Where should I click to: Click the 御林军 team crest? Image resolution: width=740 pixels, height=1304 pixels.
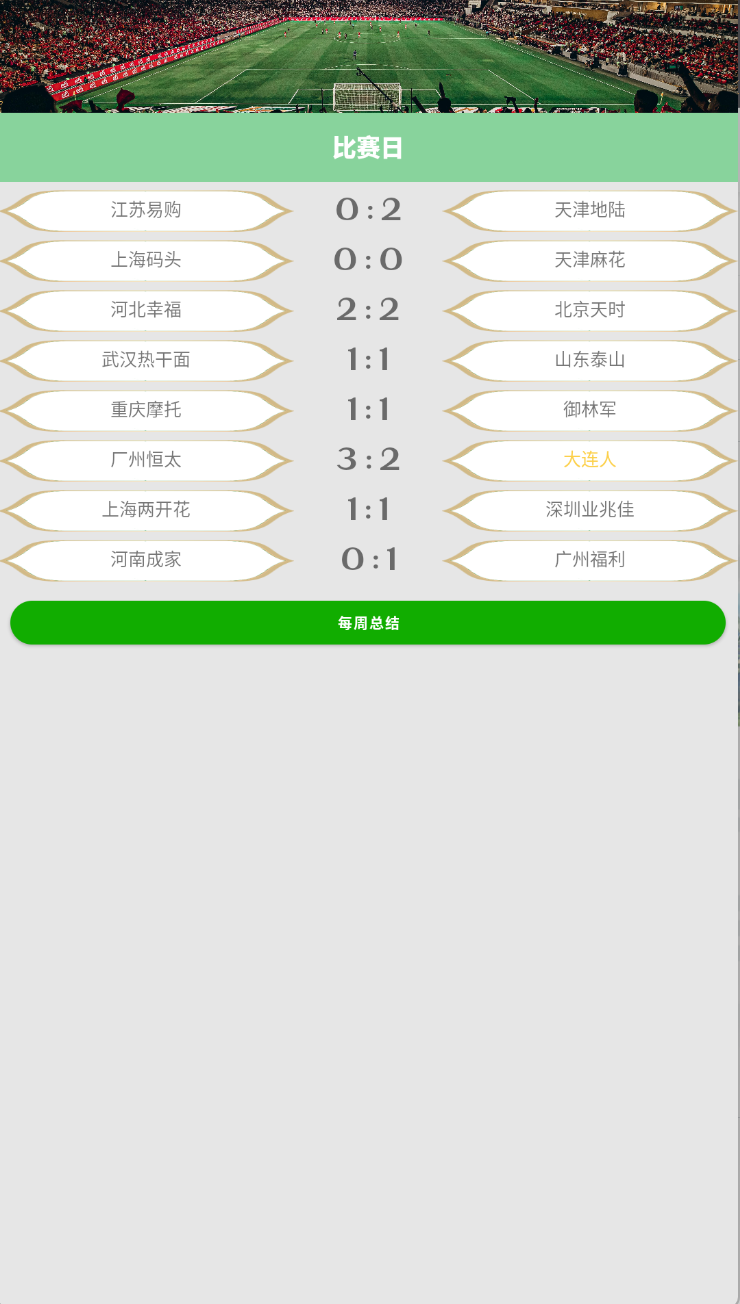click(588, 410)
